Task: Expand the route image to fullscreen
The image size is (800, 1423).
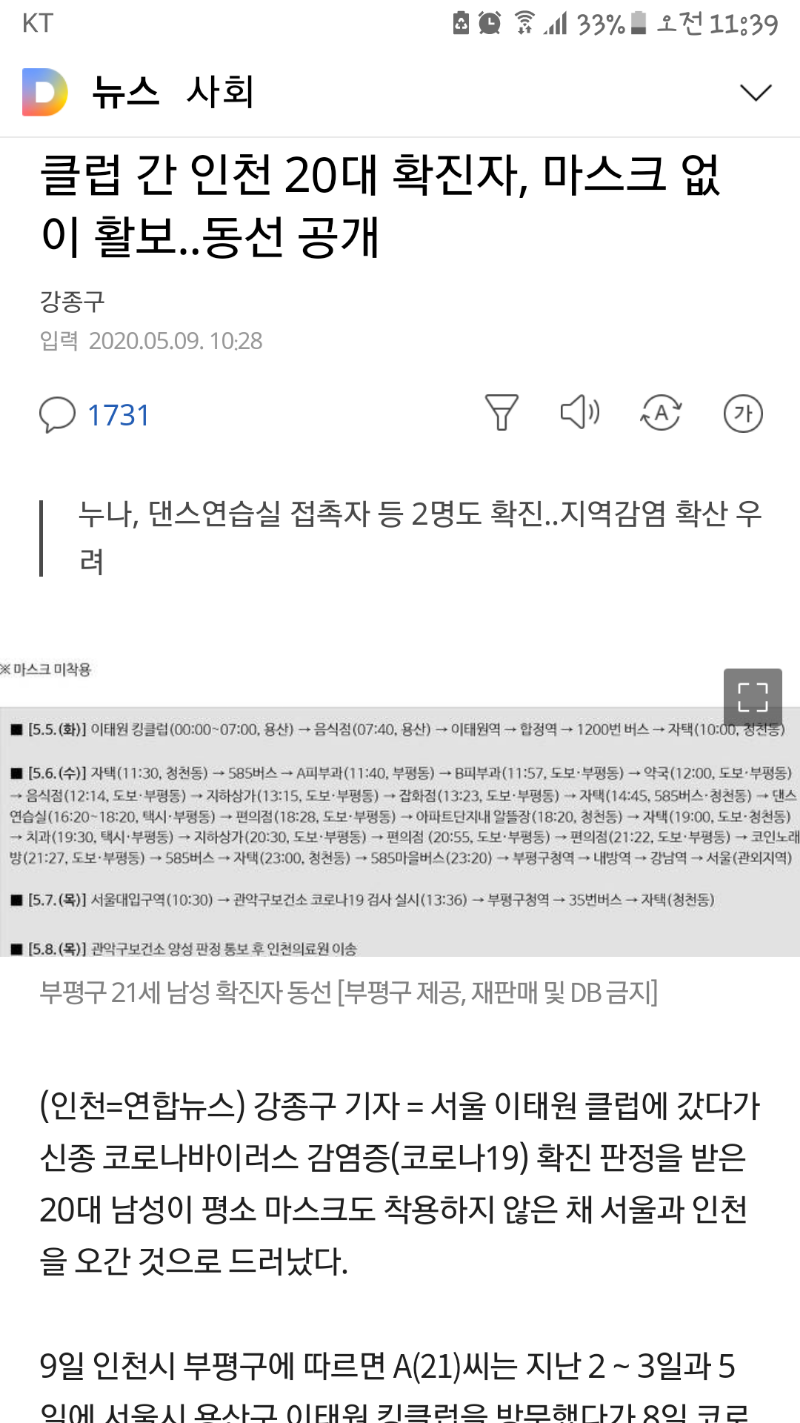Action: coord(752,697)
